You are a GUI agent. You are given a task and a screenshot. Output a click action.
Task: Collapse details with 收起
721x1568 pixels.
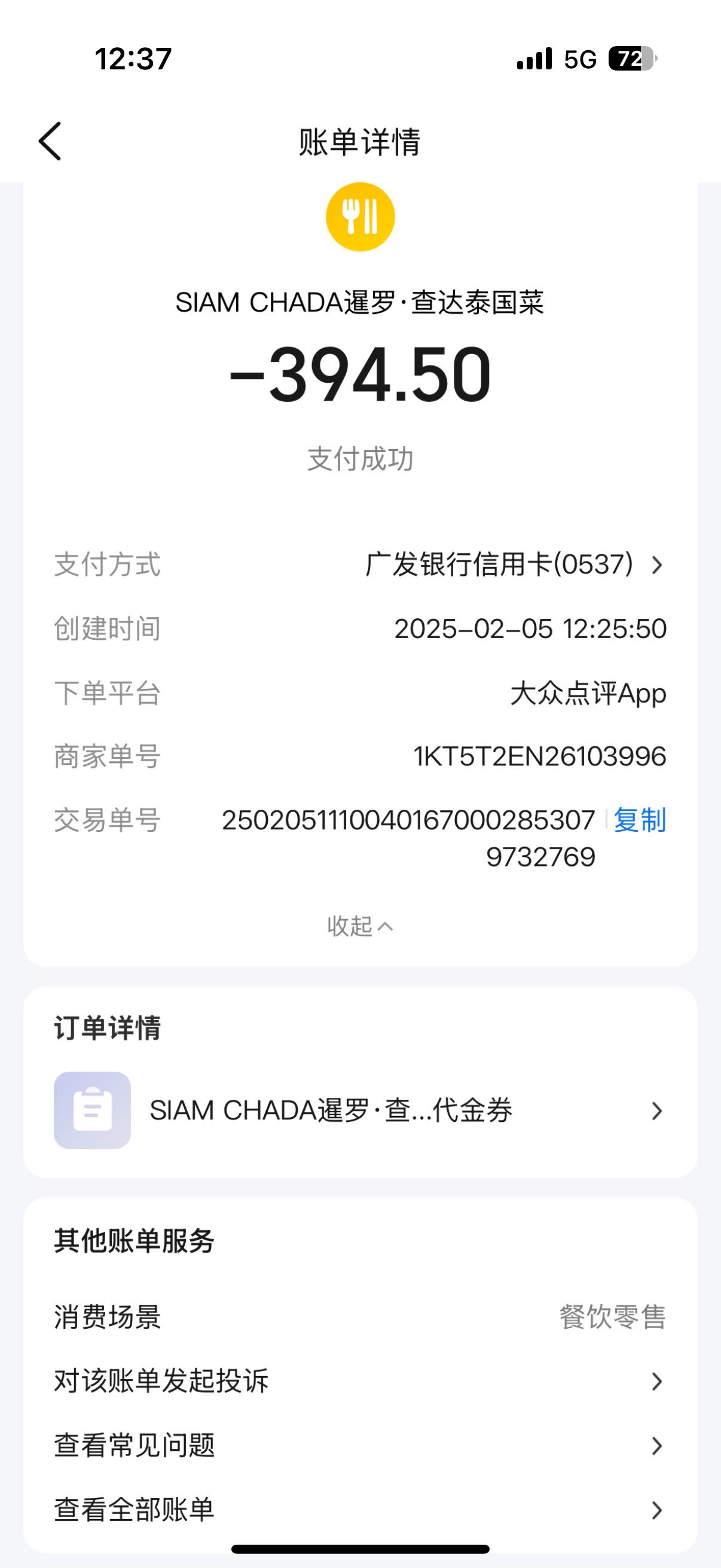click(x=360, y=926)
